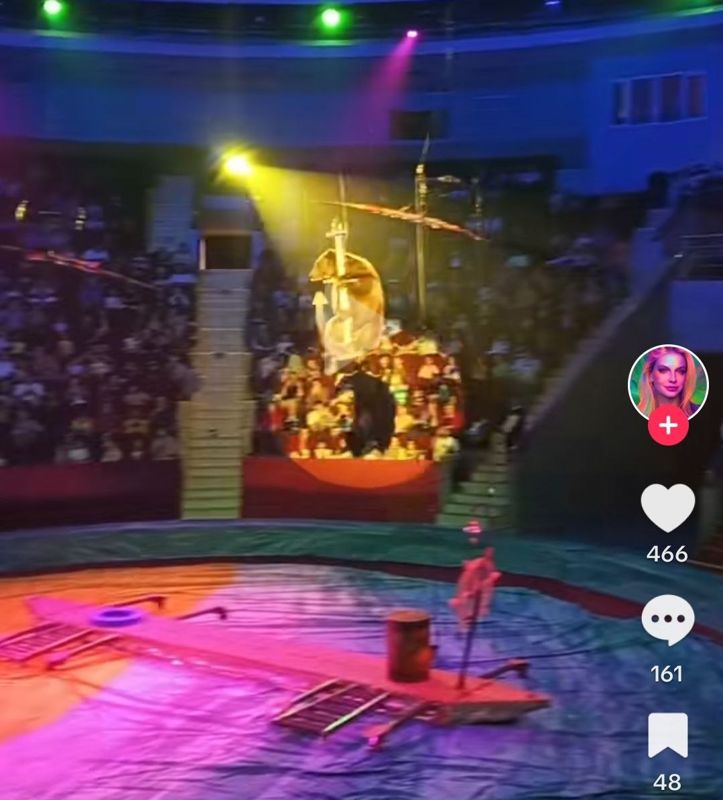Follow the creator with the plus button
723x800 pixels.
tap(667, 426)
